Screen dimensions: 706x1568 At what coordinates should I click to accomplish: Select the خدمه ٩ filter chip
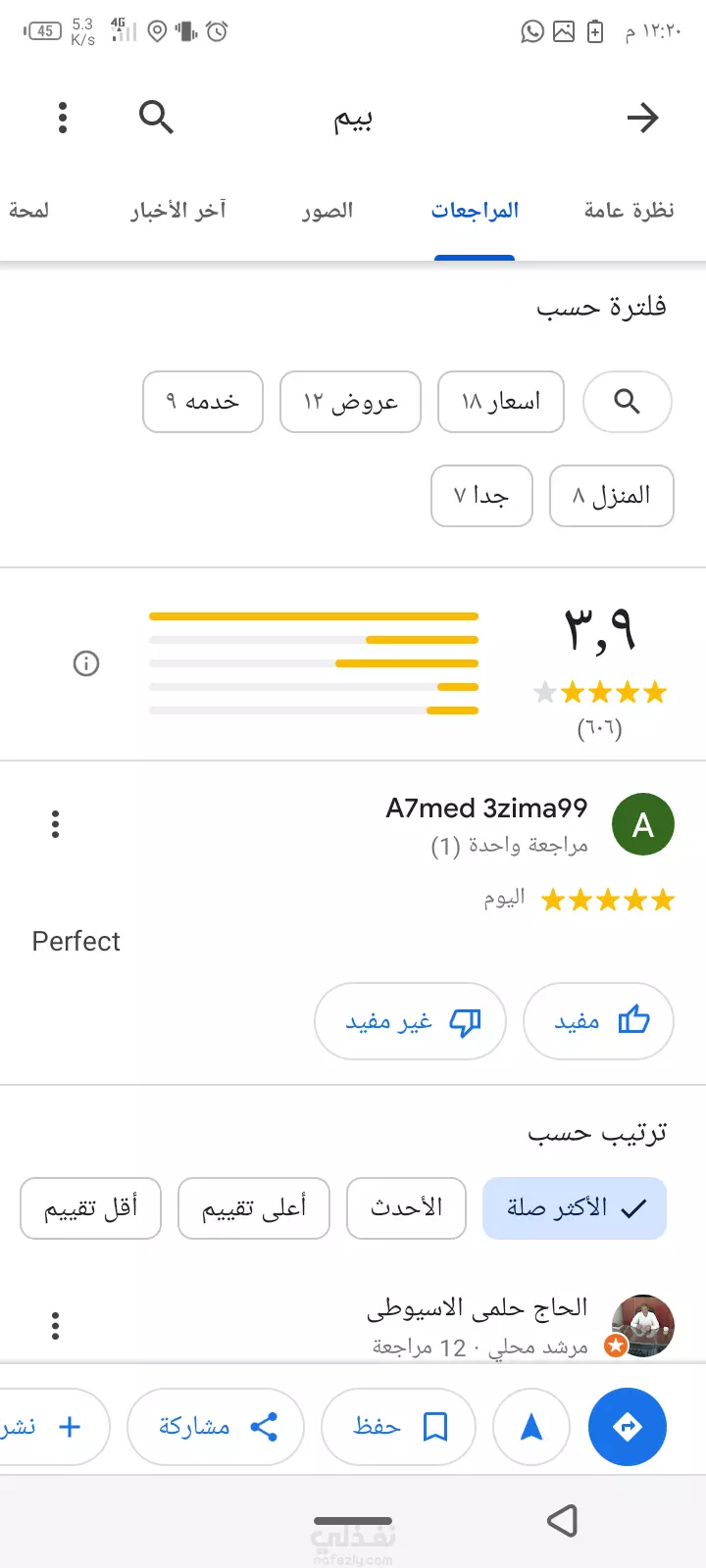click(203, 402)
